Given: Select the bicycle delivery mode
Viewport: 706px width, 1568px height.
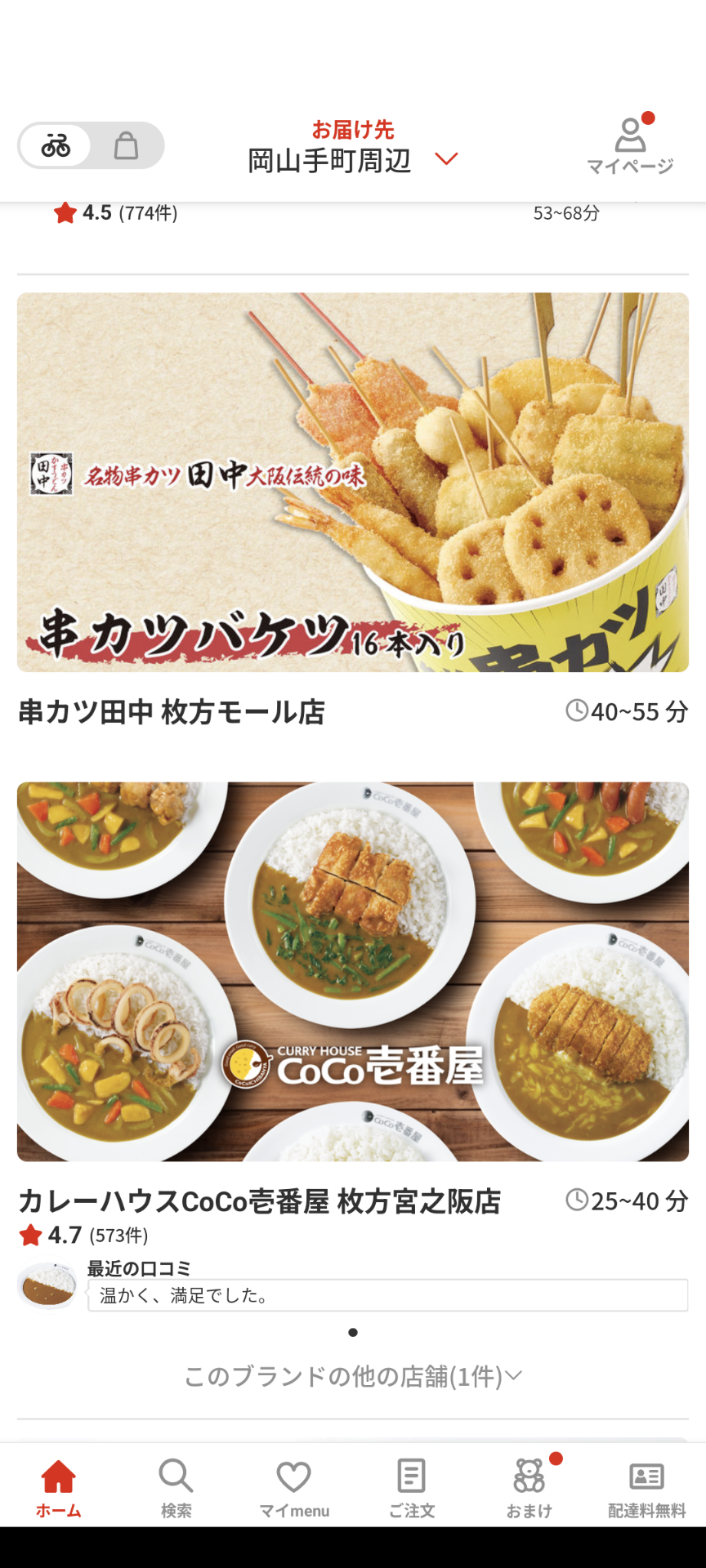Looking at the screenshot, I should pyautogui.click(x=56, y=146).
